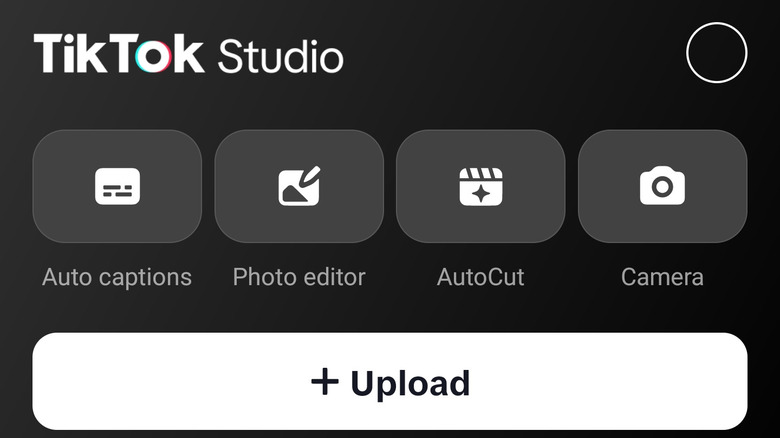Tap the Upload button
780x438 pixels.
coord(390,382)
